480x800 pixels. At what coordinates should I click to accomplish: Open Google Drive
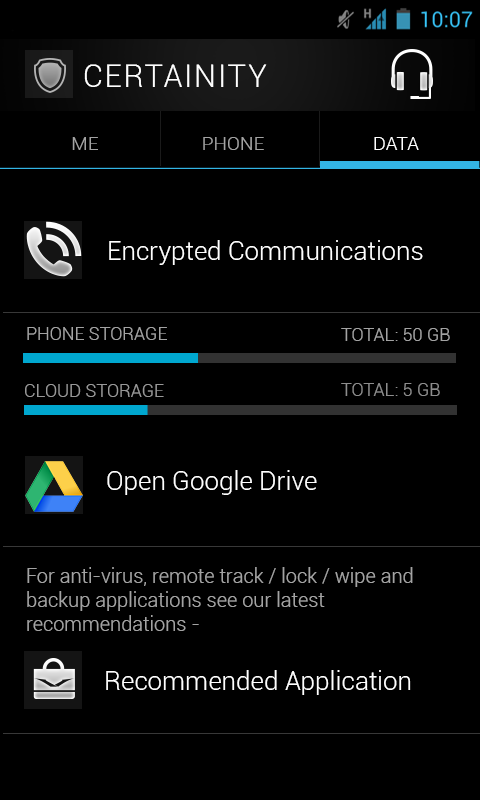240,485
